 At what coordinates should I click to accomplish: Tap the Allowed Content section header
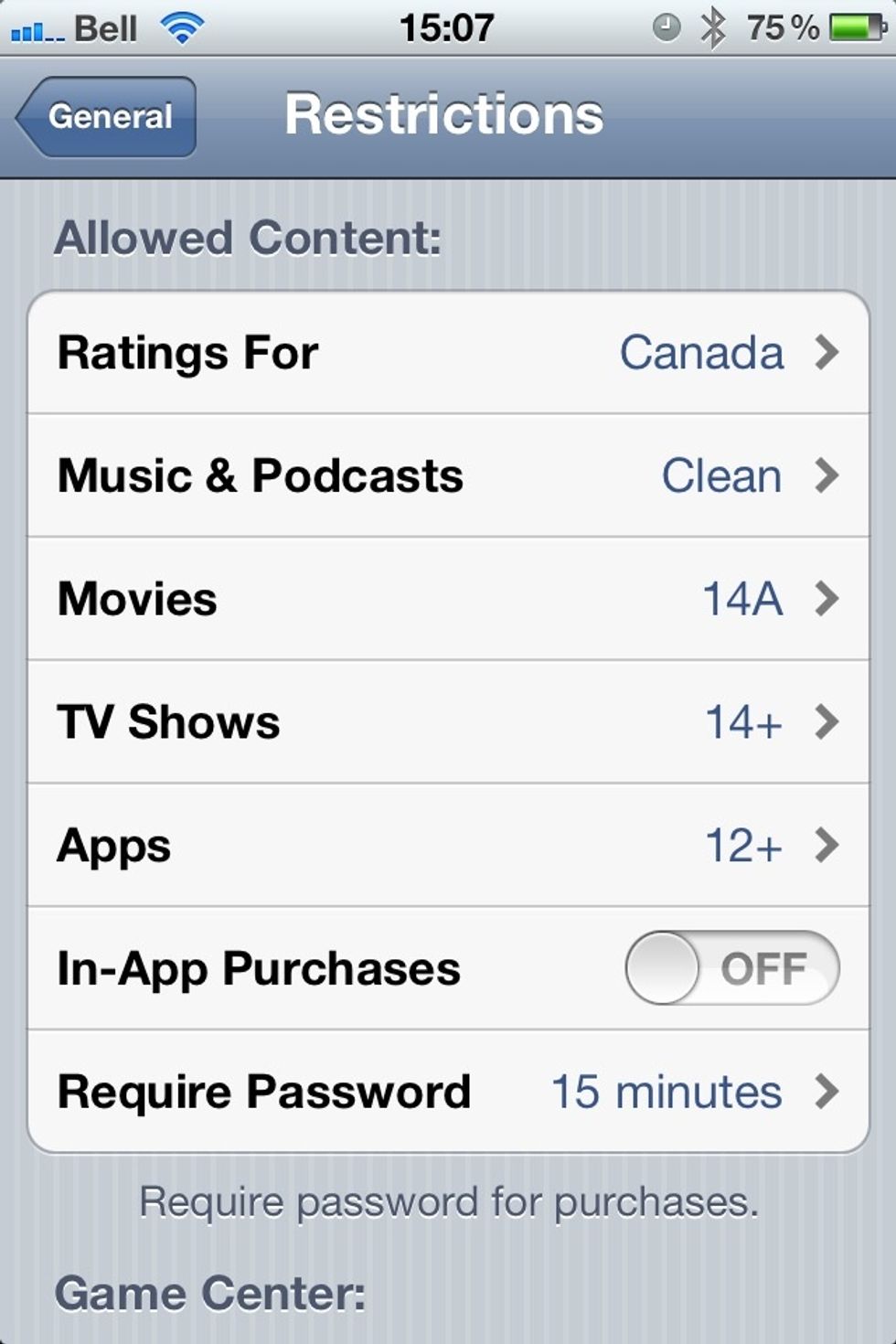(x=249, y=238)
